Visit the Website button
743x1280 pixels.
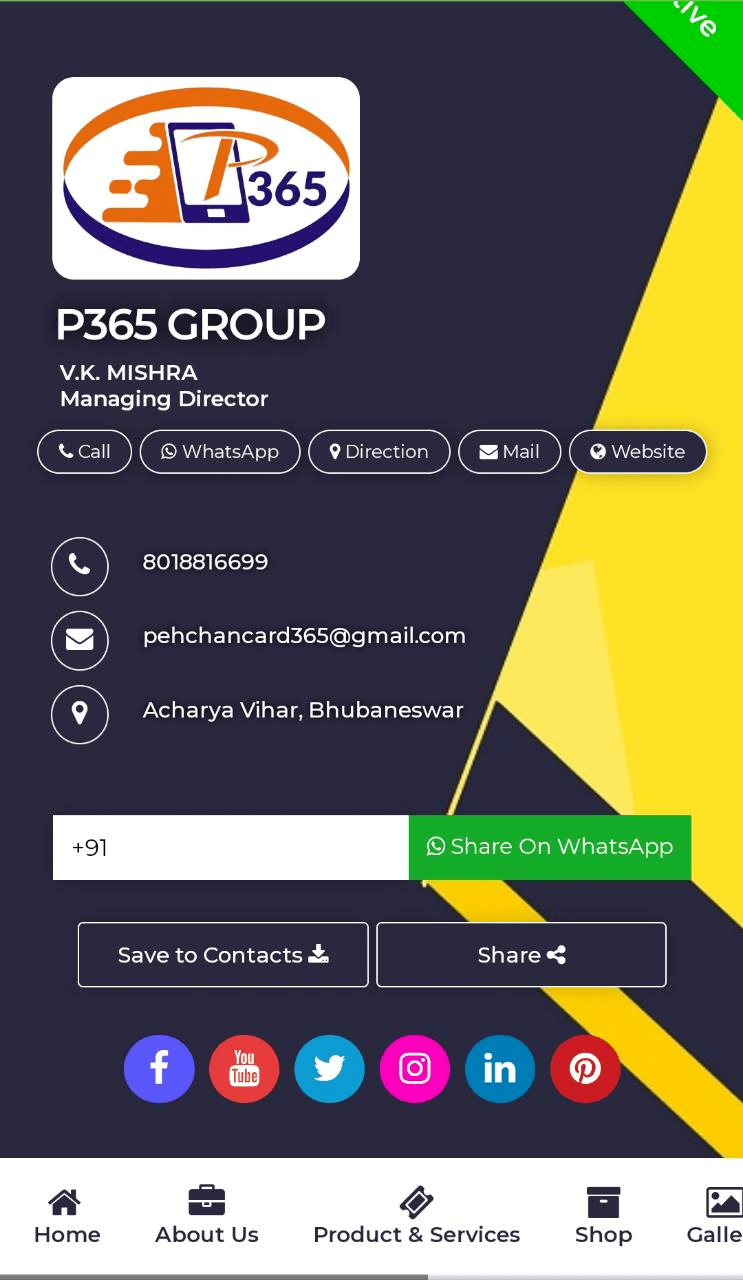[x=638, y=452]
